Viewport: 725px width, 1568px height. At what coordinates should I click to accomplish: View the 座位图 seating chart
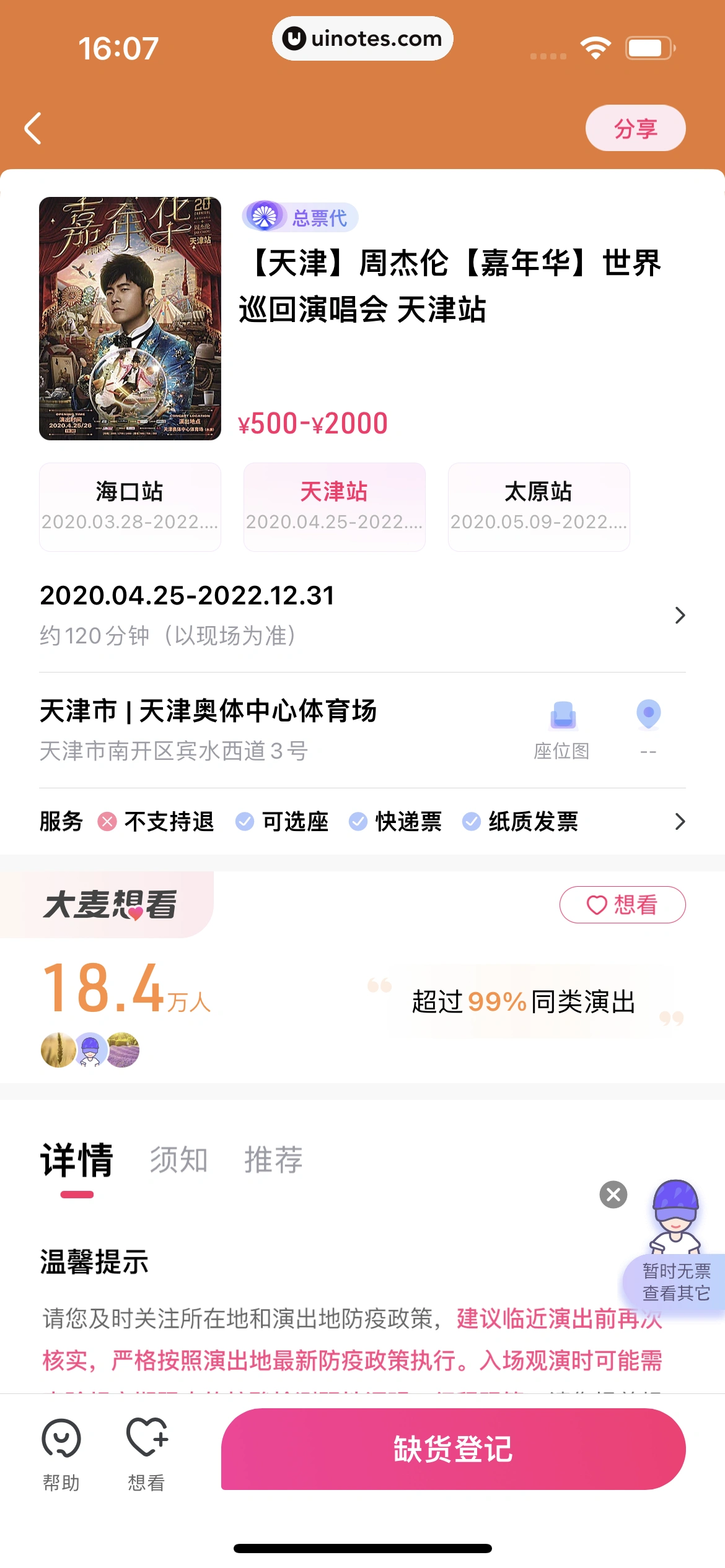coord(562,729)
